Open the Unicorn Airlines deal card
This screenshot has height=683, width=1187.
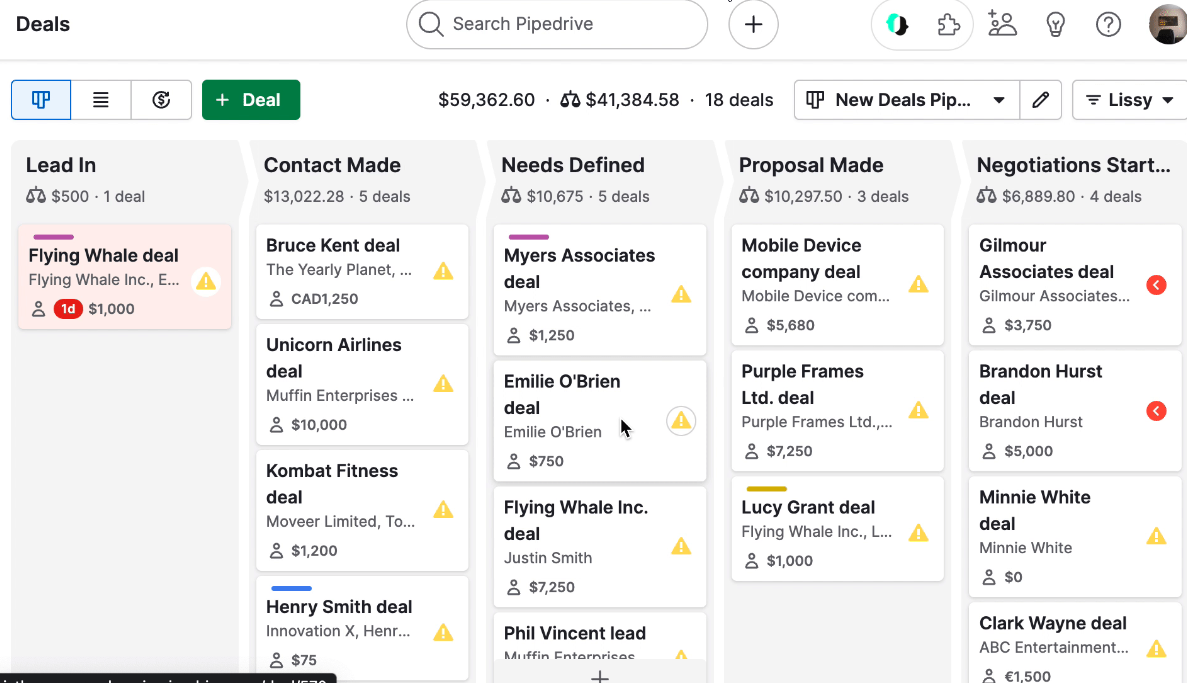coord(333,358)
